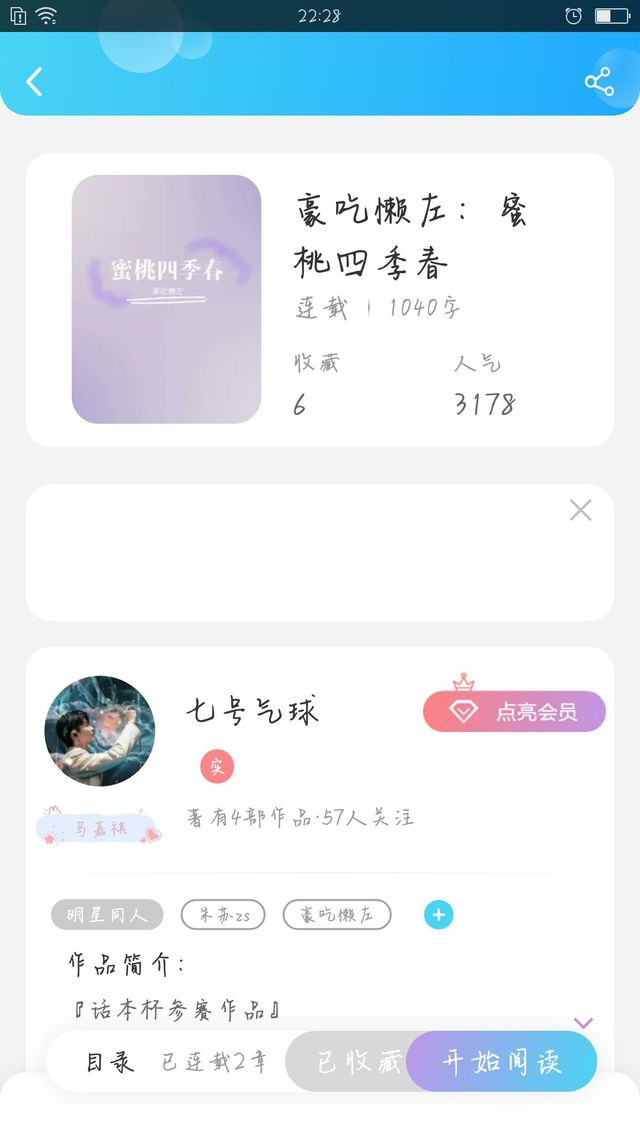Expand the 作品简介 description

(583, 1023)
